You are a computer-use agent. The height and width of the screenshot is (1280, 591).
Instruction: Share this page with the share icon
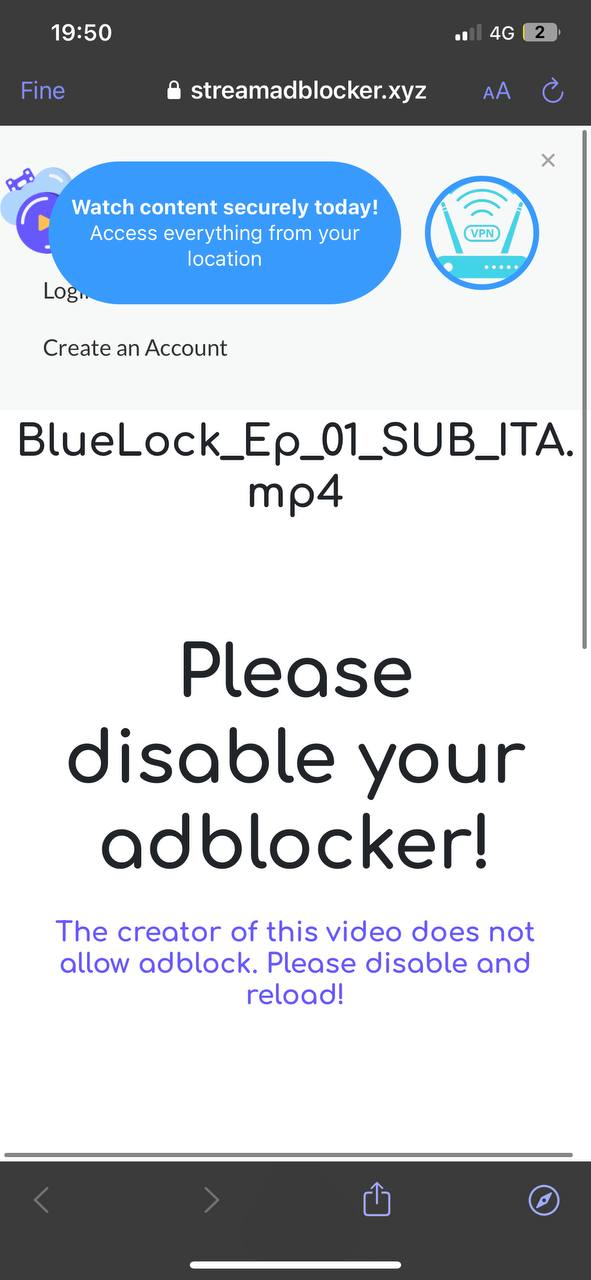click(377, 1198)
